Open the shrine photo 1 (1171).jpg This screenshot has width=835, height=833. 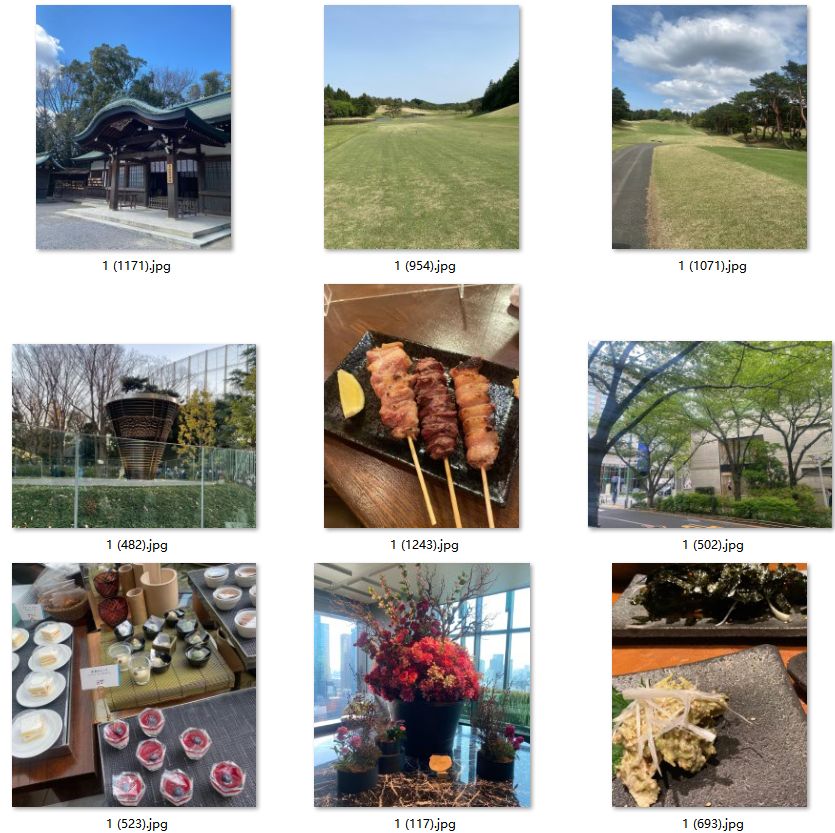coord(133,127)
